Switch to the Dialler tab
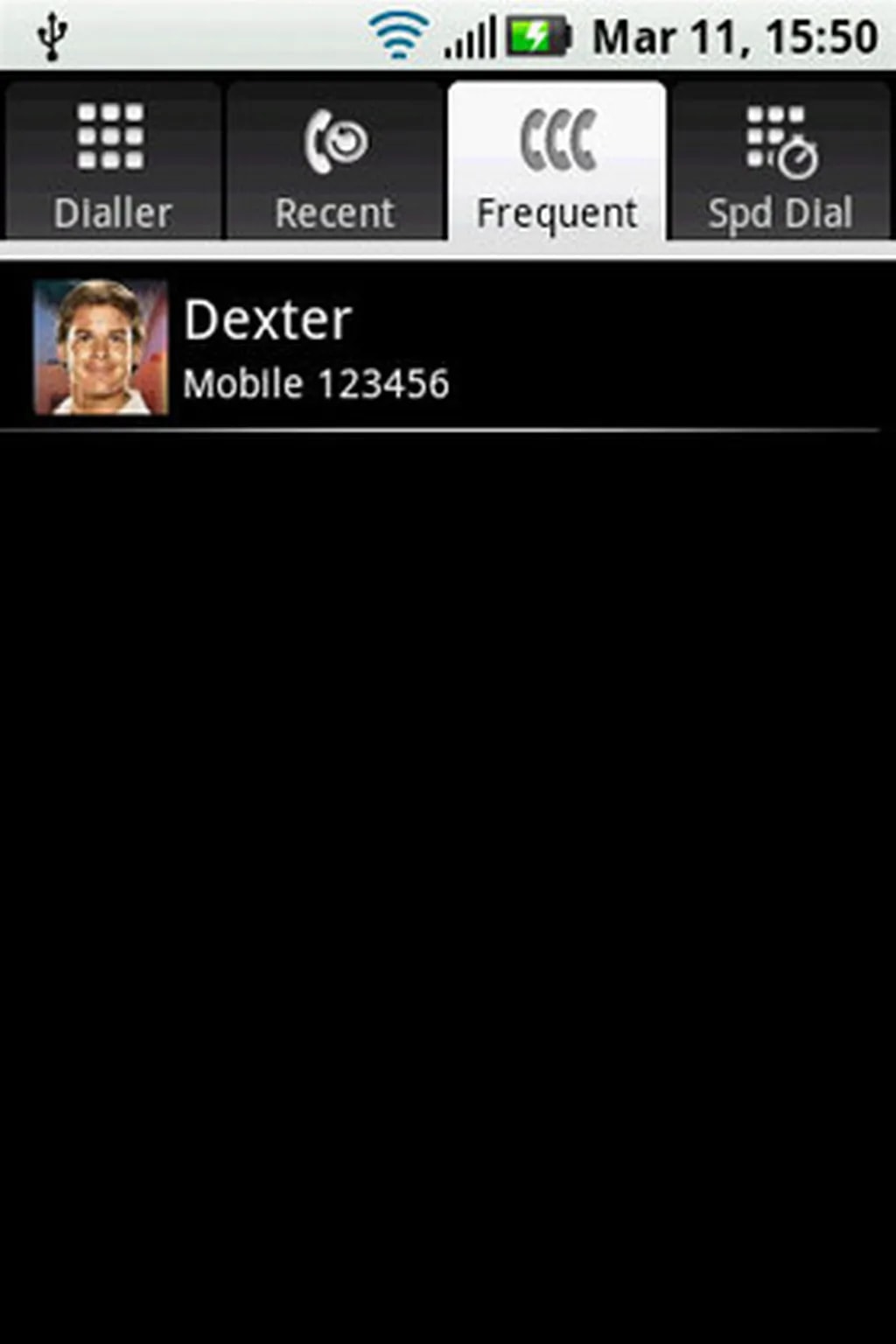This screenshot has width=896, height=1344. 112,164
